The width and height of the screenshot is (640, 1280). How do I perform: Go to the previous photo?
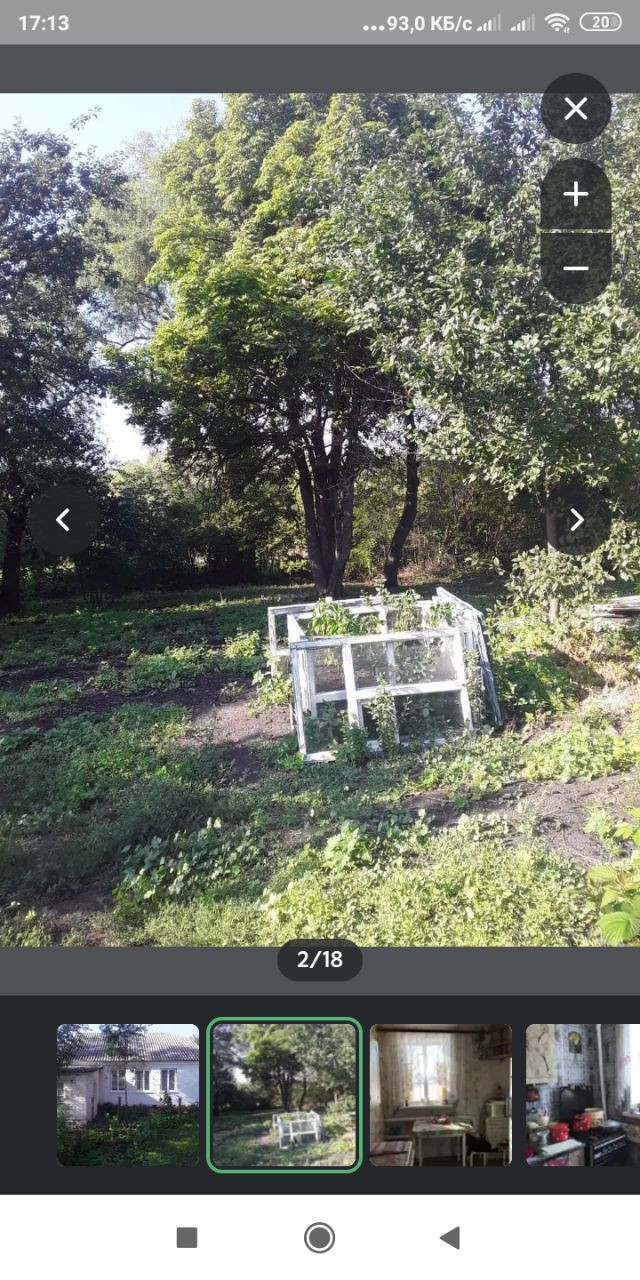click(63, 519)
